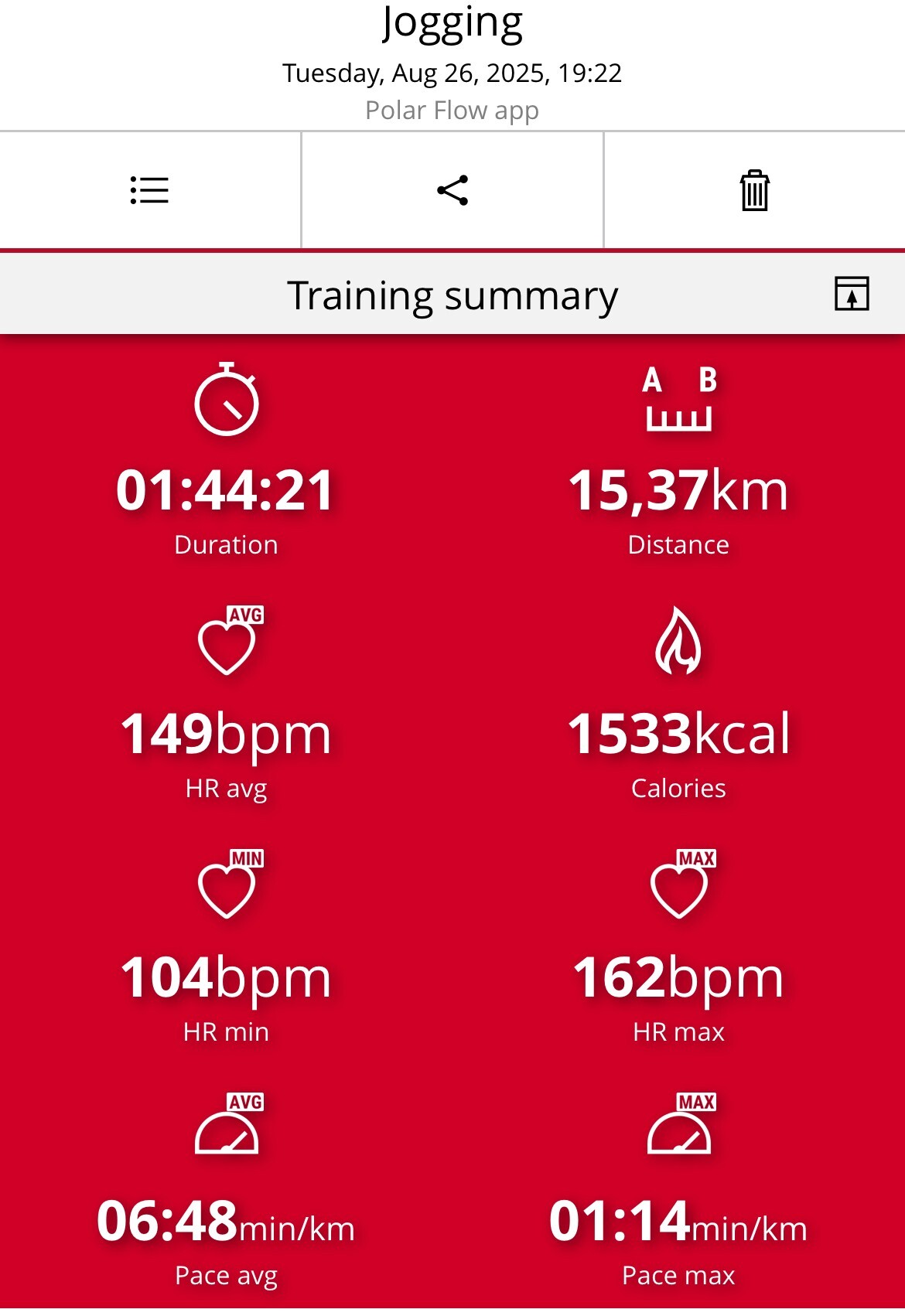Collapse the Training summary panel
This screenshot has width=905, height=1316.
pyautogui.click(x=852, y=295)
